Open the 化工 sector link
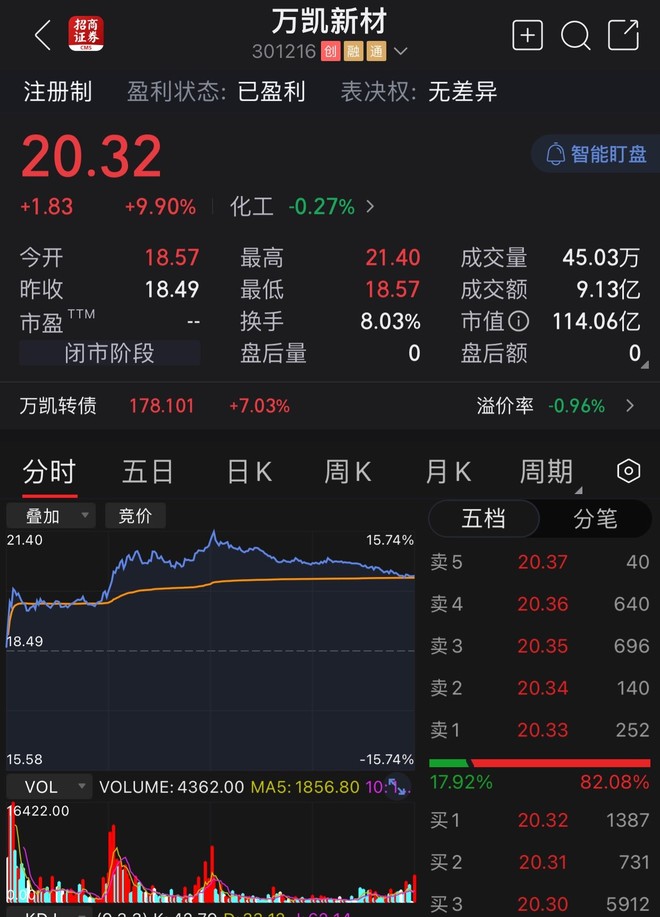The width and height of the screenshot is (660, 917). click(x=302, y=207)
